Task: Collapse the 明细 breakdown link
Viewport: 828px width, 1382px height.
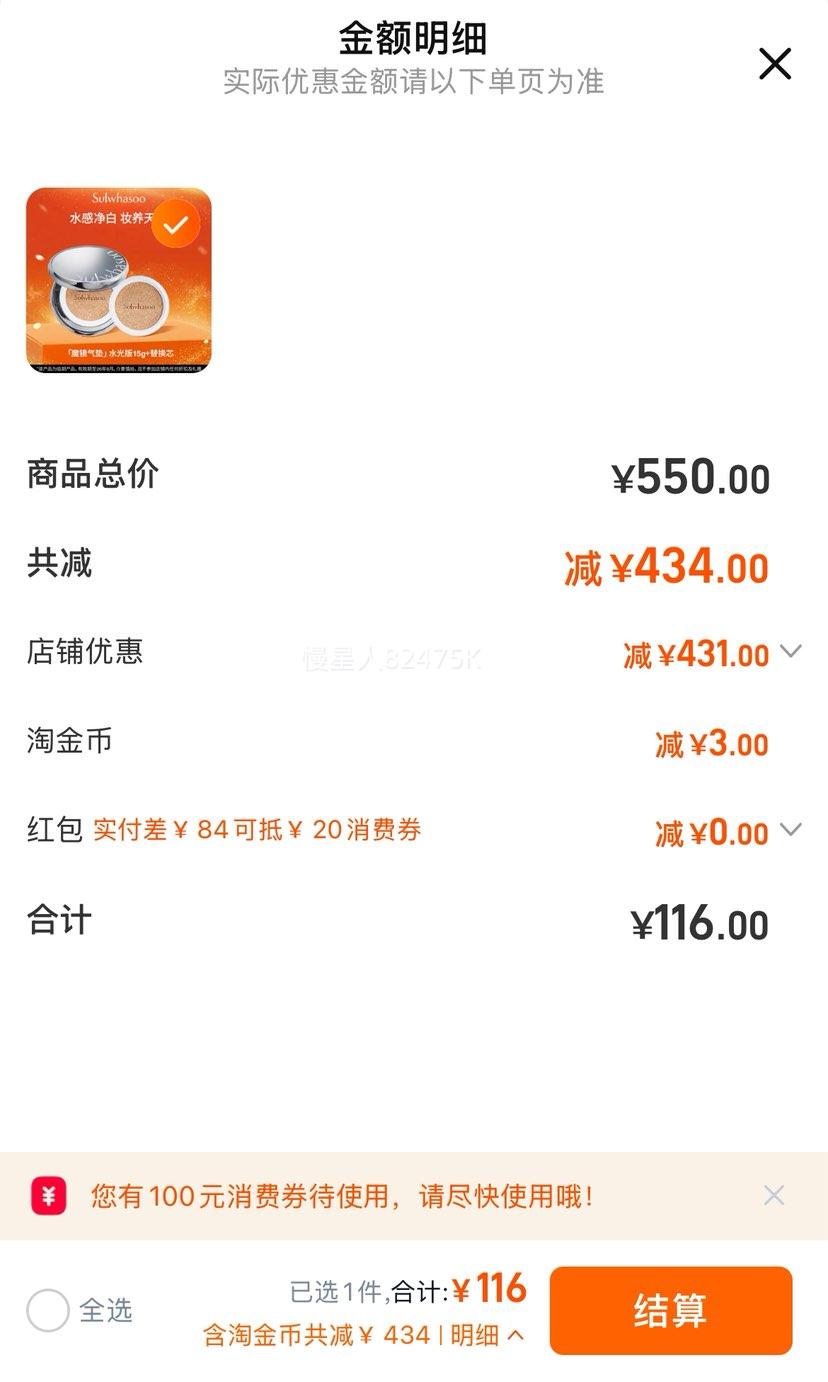Action: [487, 1335]
